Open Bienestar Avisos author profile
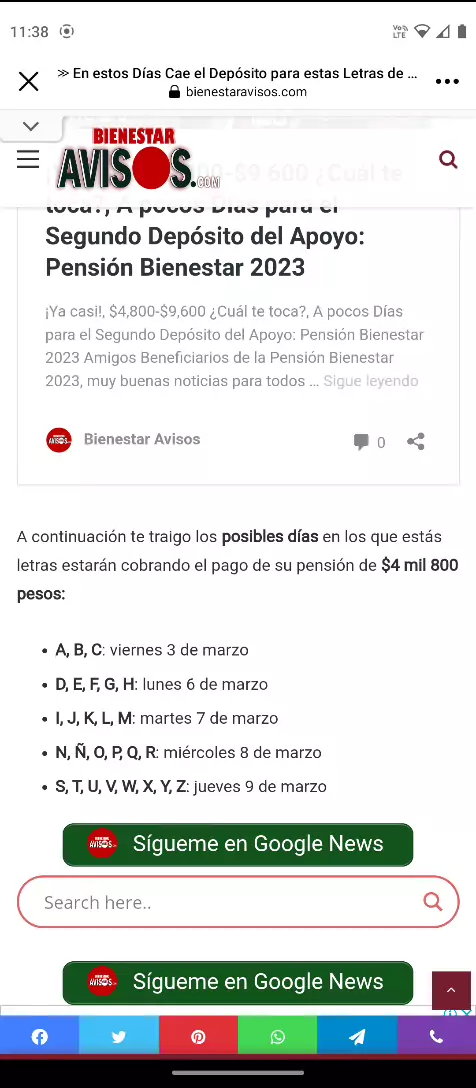 click(x=142, y=439)
